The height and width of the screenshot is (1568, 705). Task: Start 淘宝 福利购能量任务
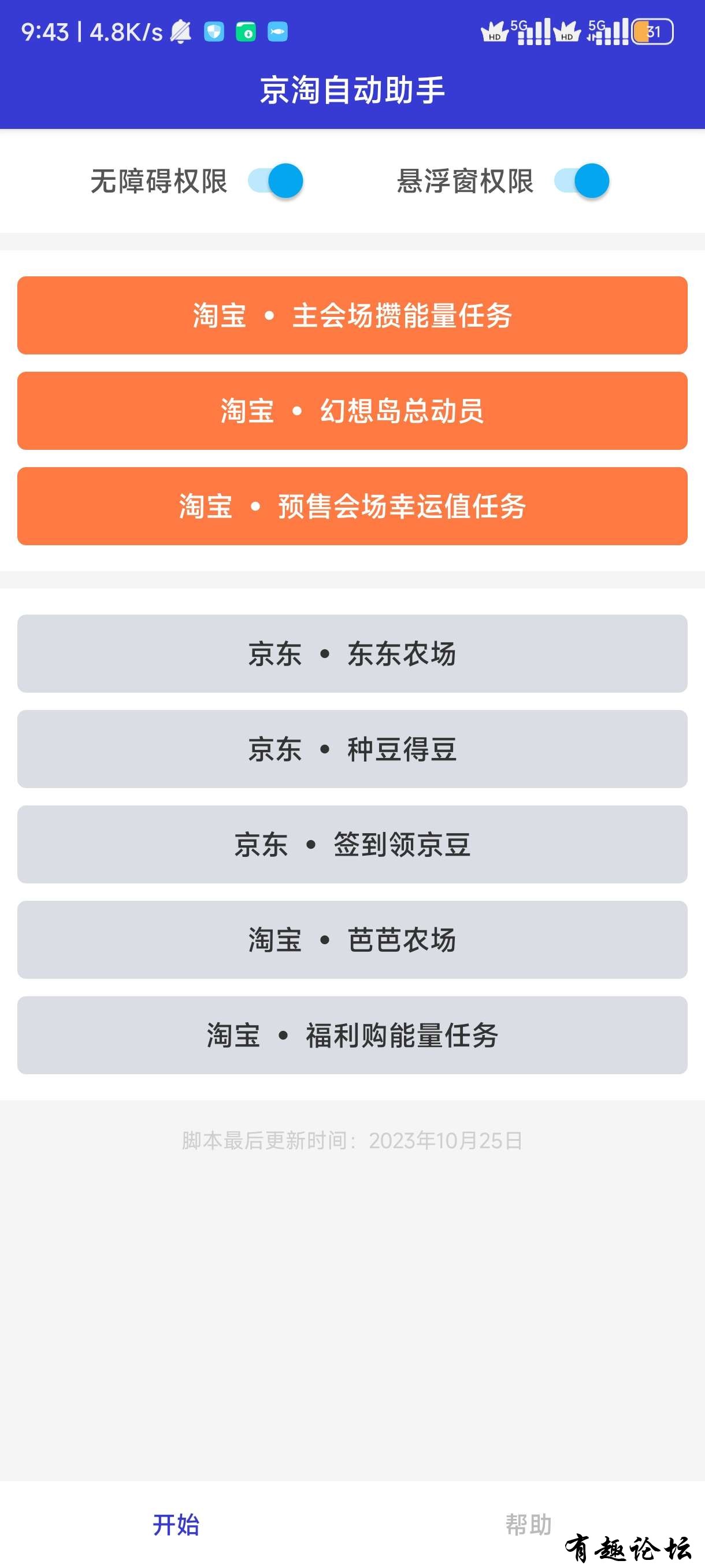(x=352, y=1036)
